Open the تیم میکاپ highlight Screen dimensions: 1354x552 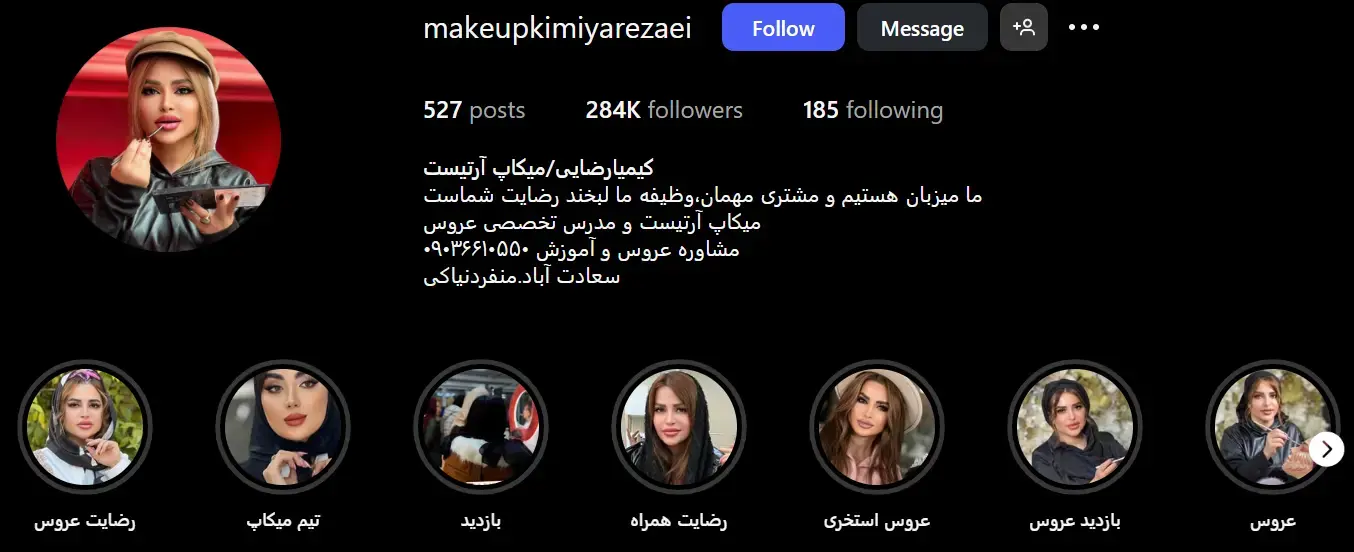283,426
